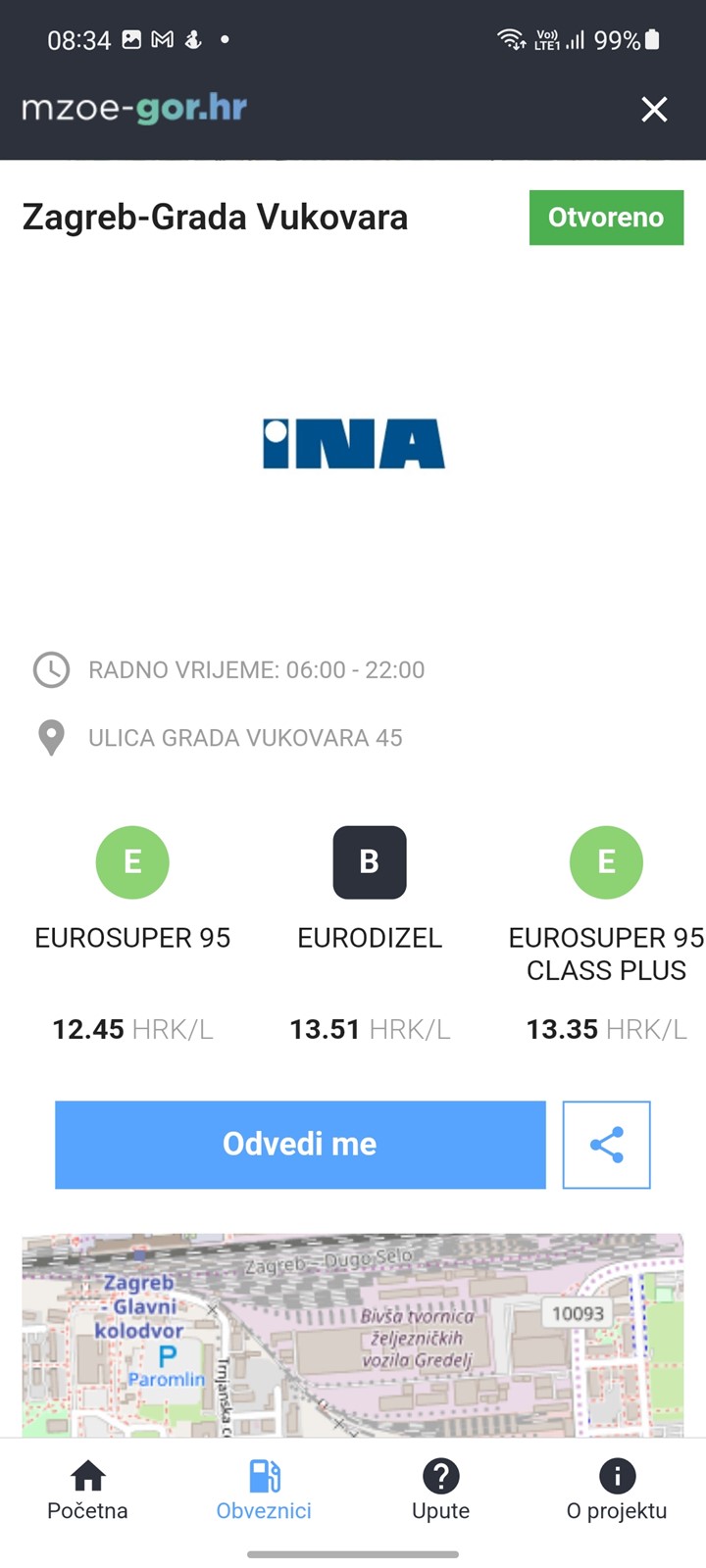Open the station location map
The width and height of the screenshot is (706, 1568).
[353, 1335]
